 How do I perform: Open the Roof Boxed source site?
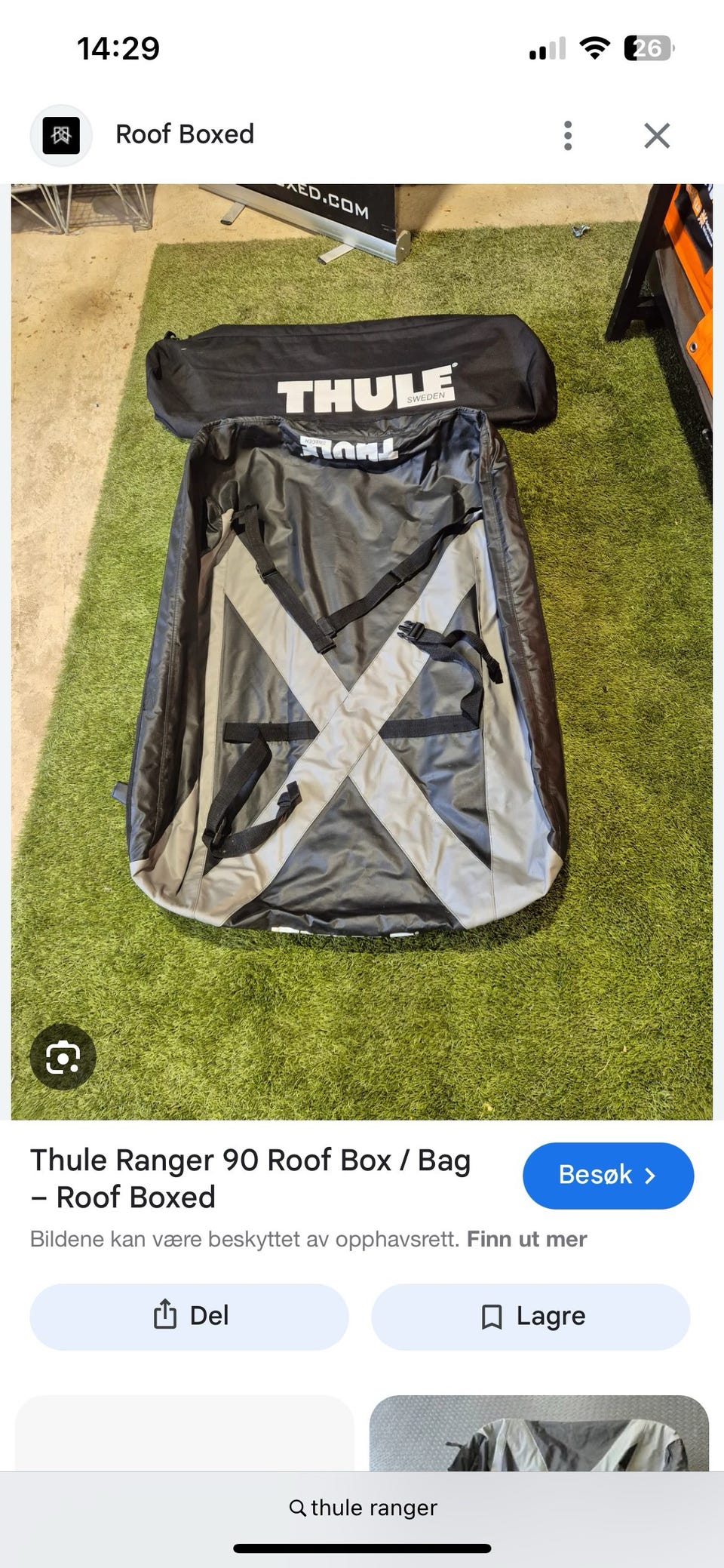click(x=184, y=134)
